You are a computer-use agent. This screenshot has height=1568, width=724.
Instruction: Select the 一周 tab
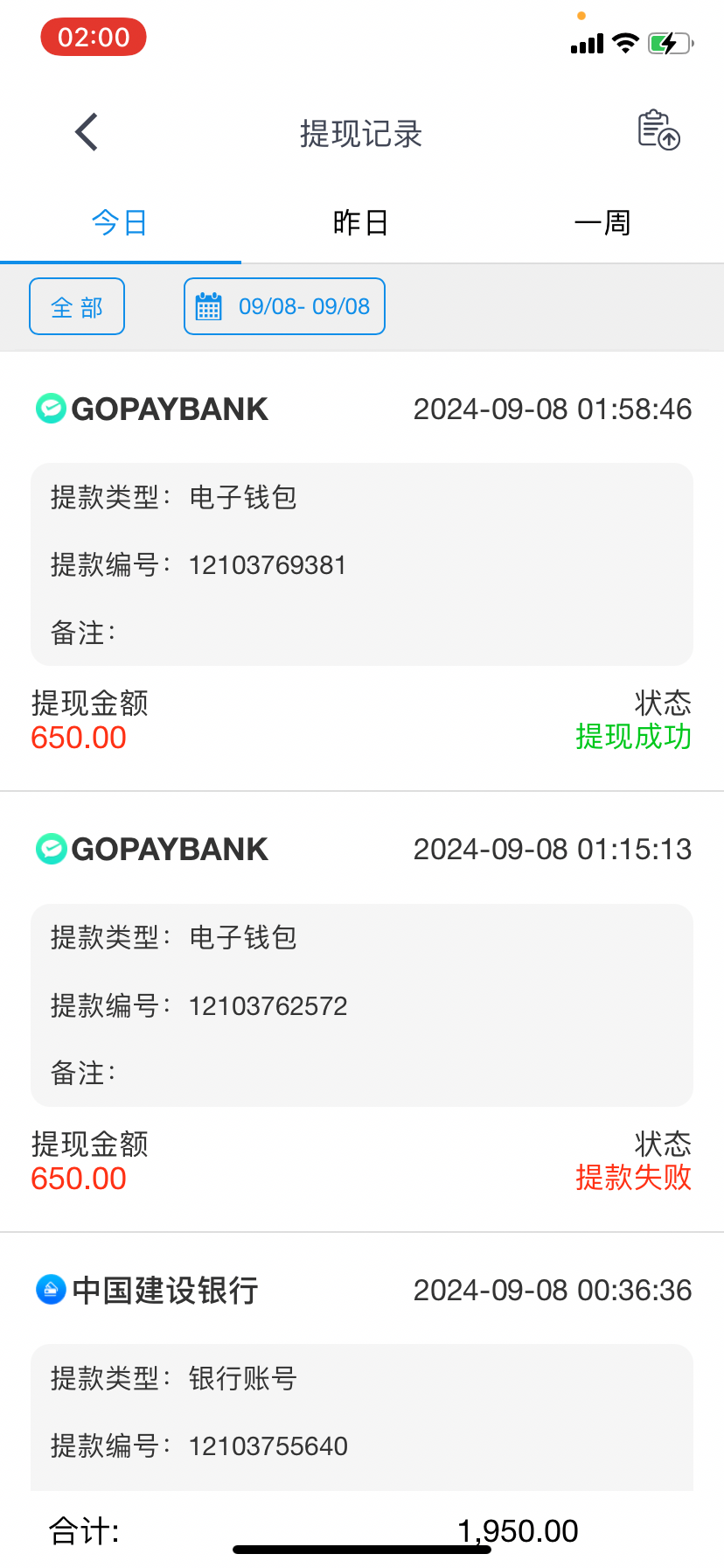point(602,223)
